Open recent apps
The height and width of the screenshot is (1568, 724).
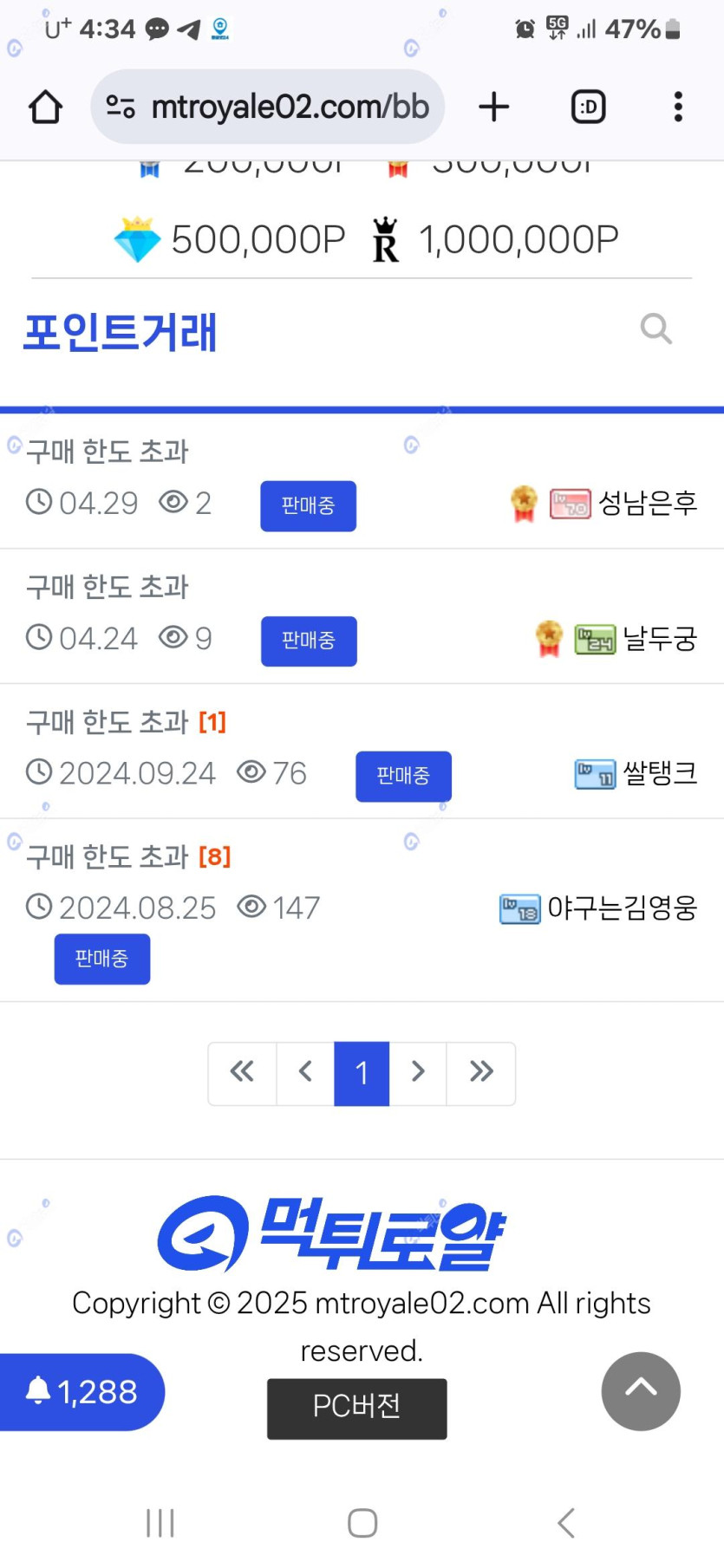[x=160, y=1523]
